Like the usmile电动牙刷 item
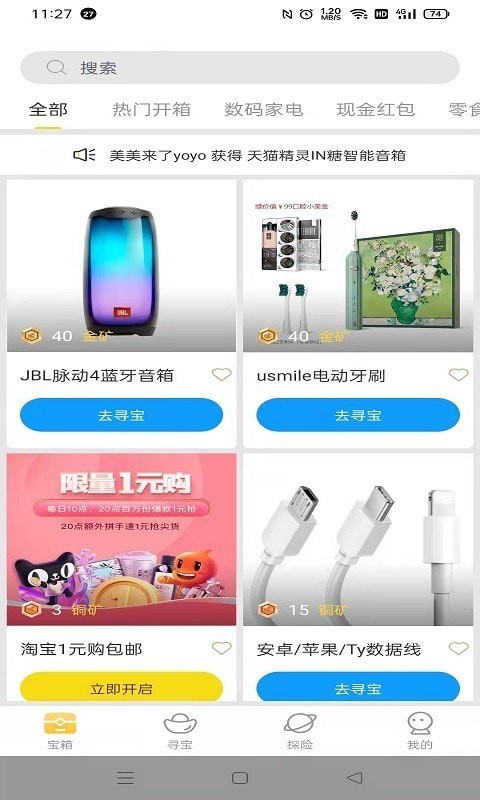Screen dimensions: 480x800 point(458,375)
